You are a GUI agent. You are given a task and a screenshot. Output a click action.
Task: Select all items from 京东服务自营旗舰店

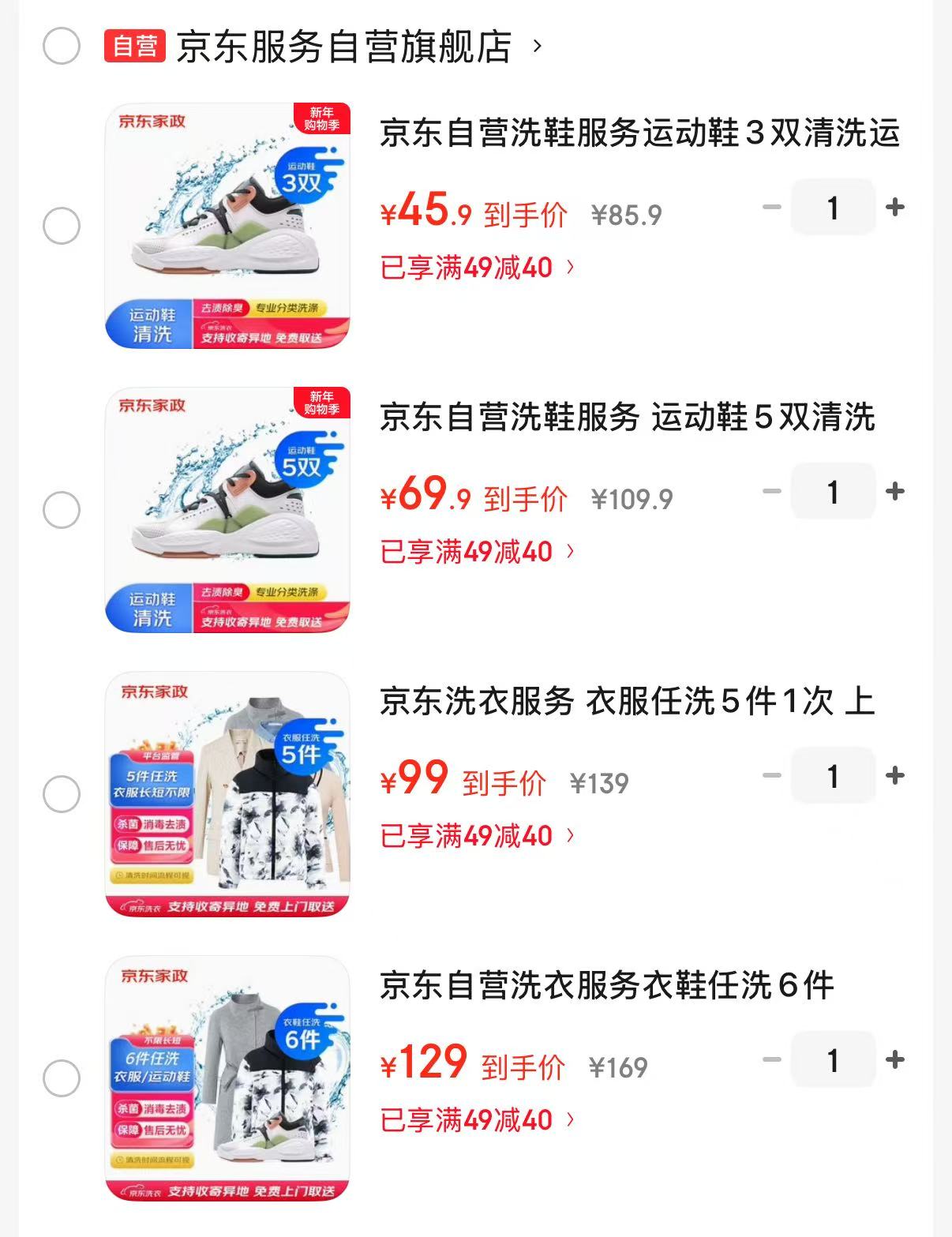[x=61, y=46]
